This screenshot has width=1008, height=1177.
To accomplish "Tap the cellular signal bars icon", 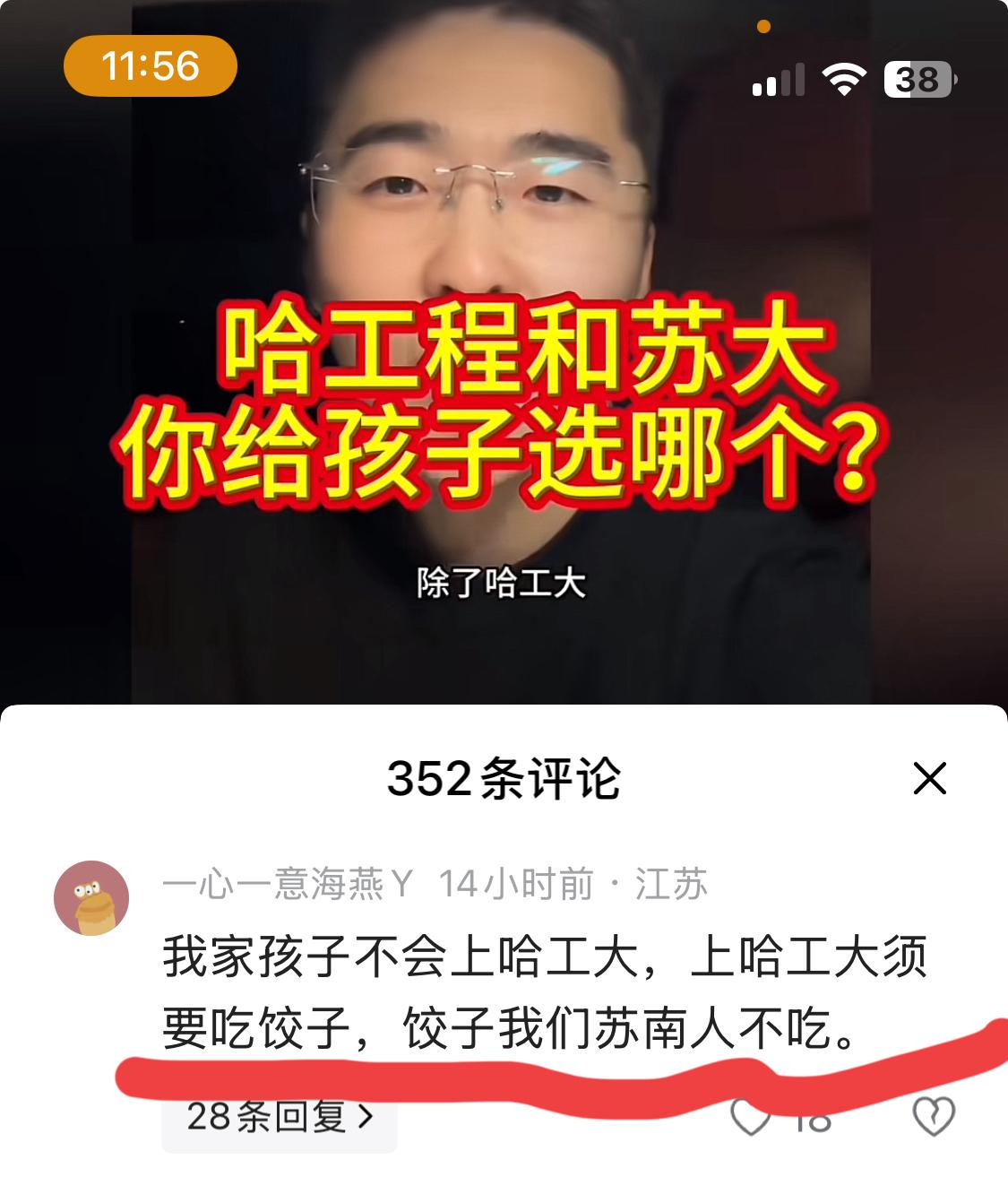I will pyautogui.click(x=780, y=79).
